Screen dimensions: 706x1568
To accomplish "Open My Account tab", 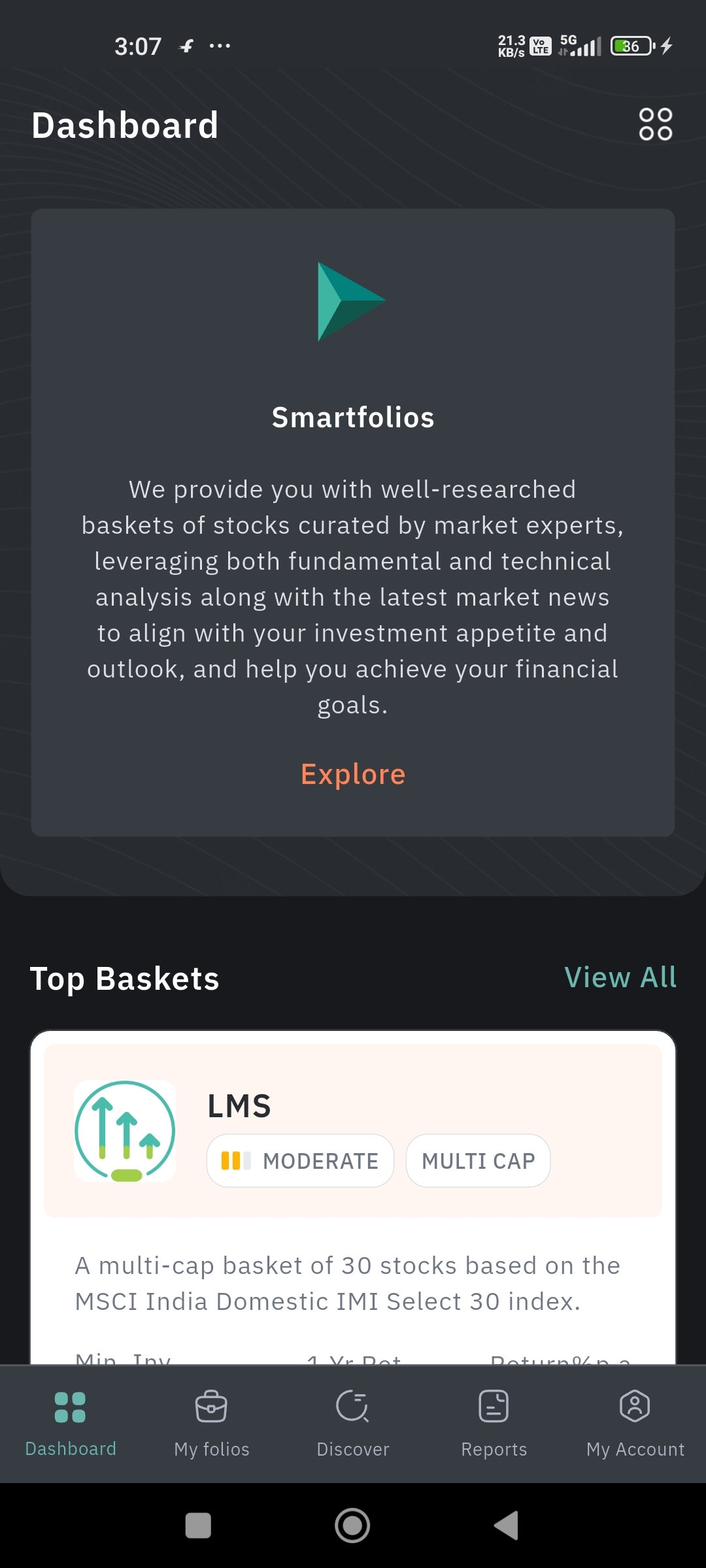I will 635,1423.
